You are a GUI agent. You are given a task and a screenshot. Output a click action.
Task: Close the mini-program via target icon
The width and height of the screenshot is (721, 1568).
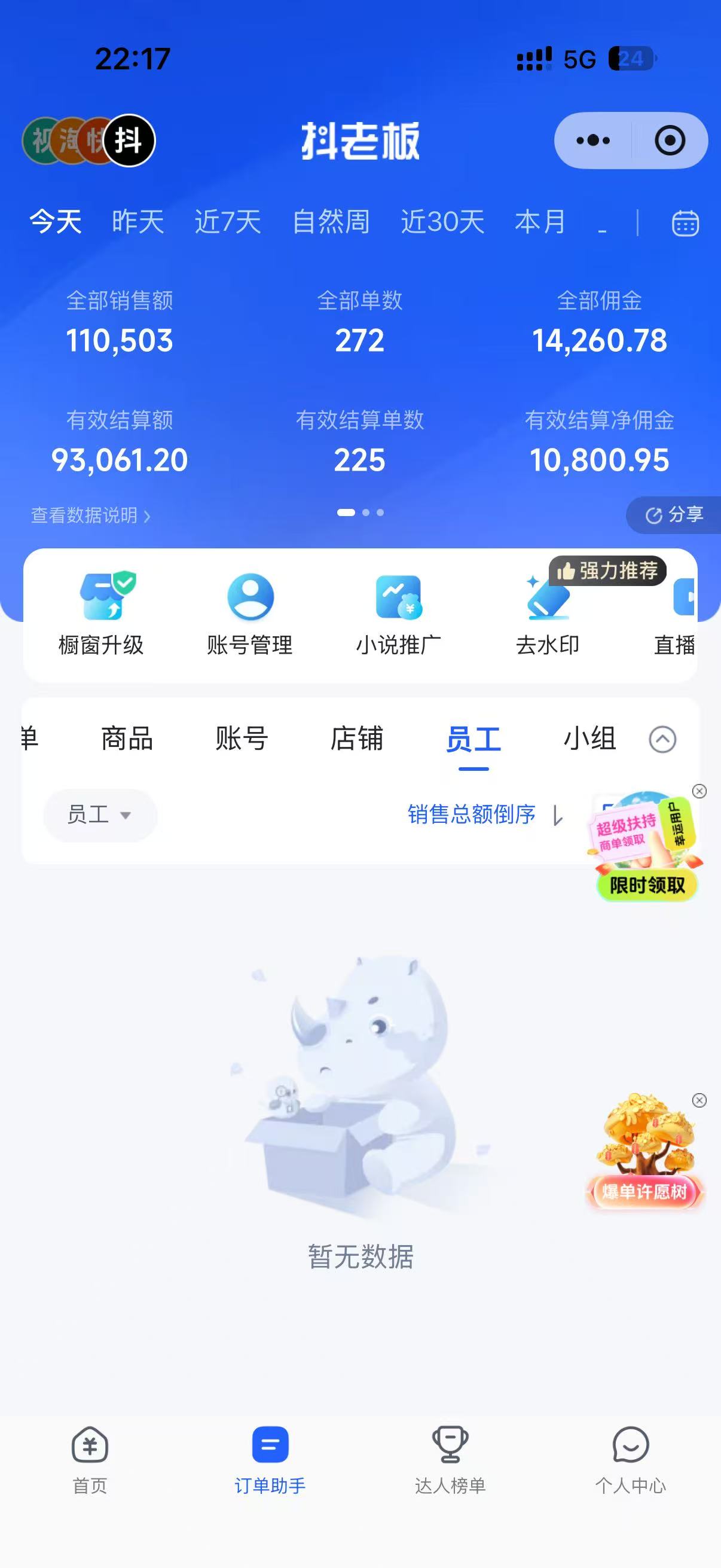click(x=669, y=141)
